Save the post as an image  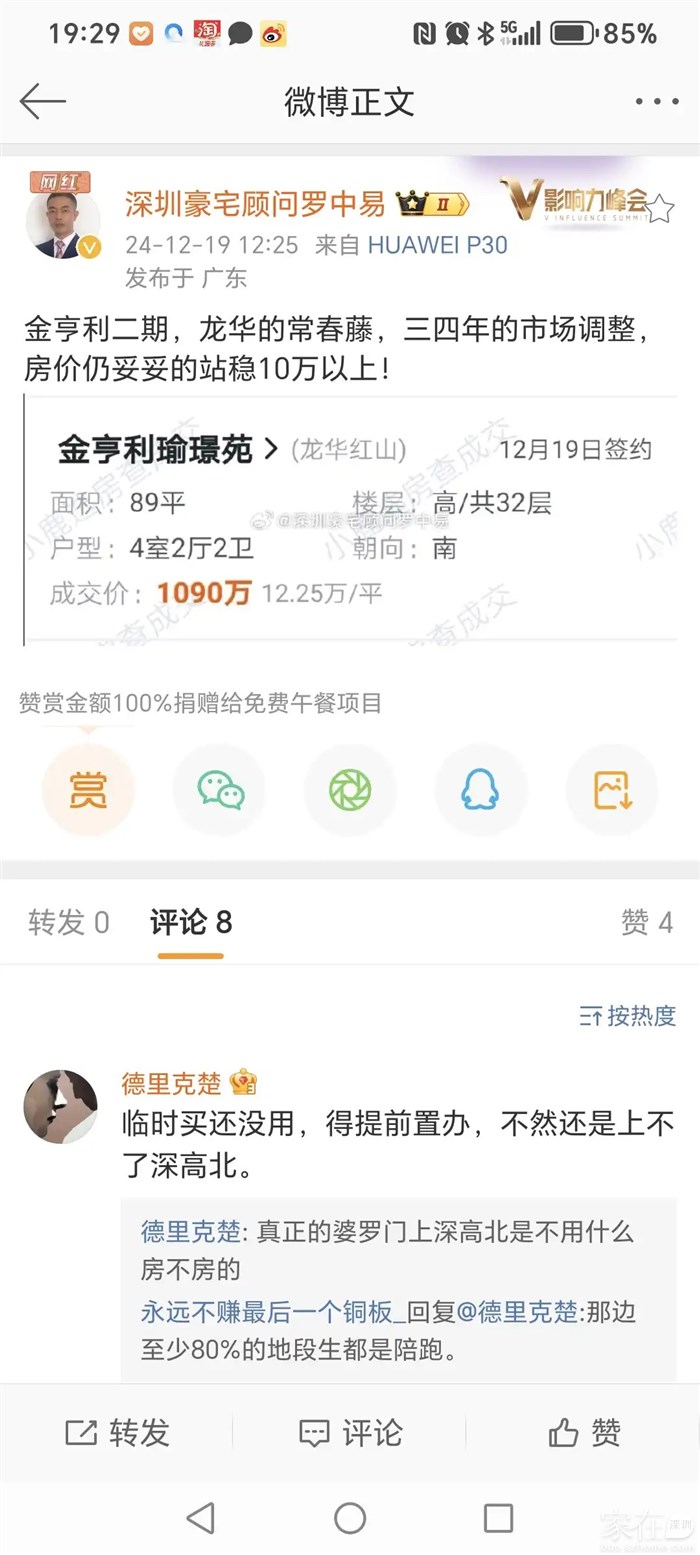coord(611,790)
